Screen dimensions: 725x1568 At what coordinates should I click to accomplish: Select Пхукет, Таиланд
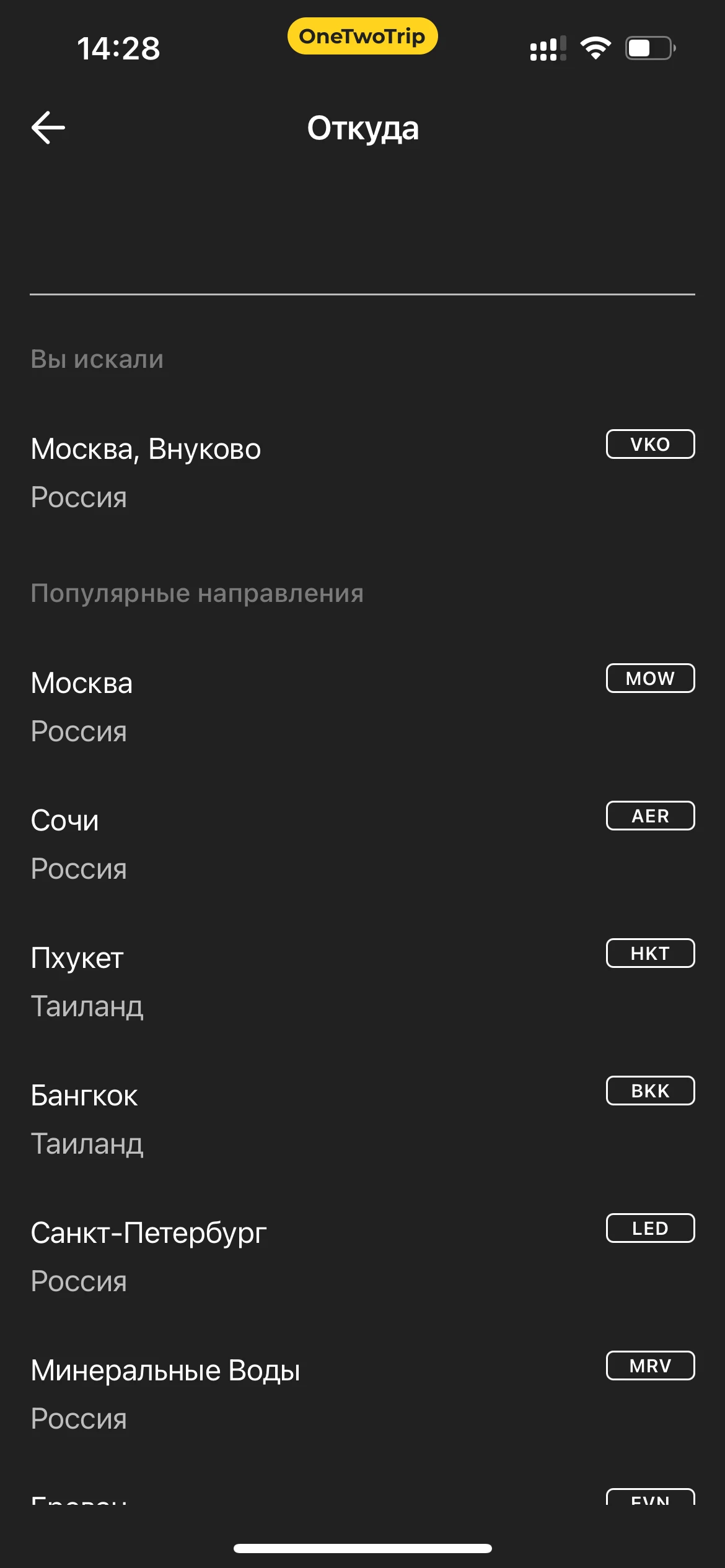click(362, 981)
